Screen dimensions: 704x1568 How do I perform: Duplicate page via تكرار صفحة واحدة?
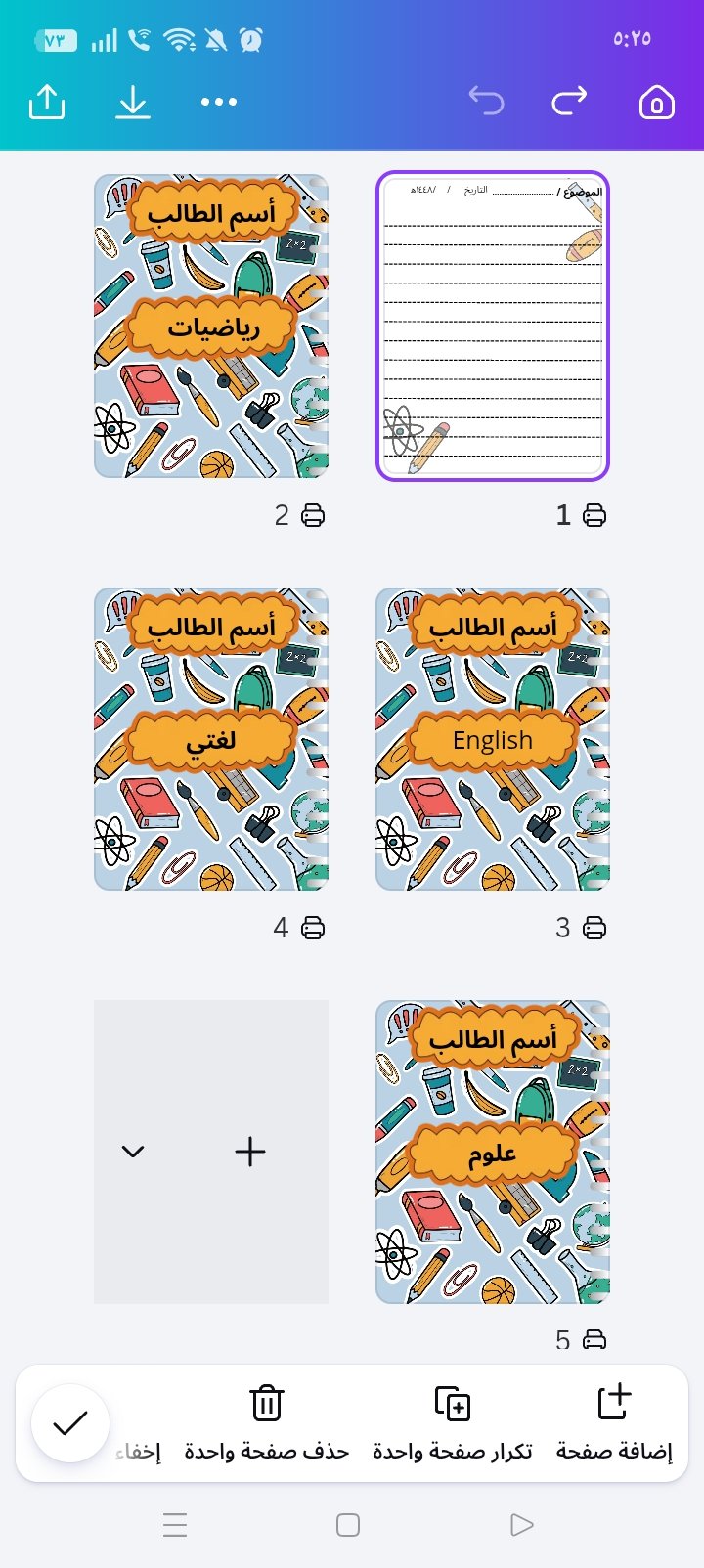click(x=453, y=1423)
